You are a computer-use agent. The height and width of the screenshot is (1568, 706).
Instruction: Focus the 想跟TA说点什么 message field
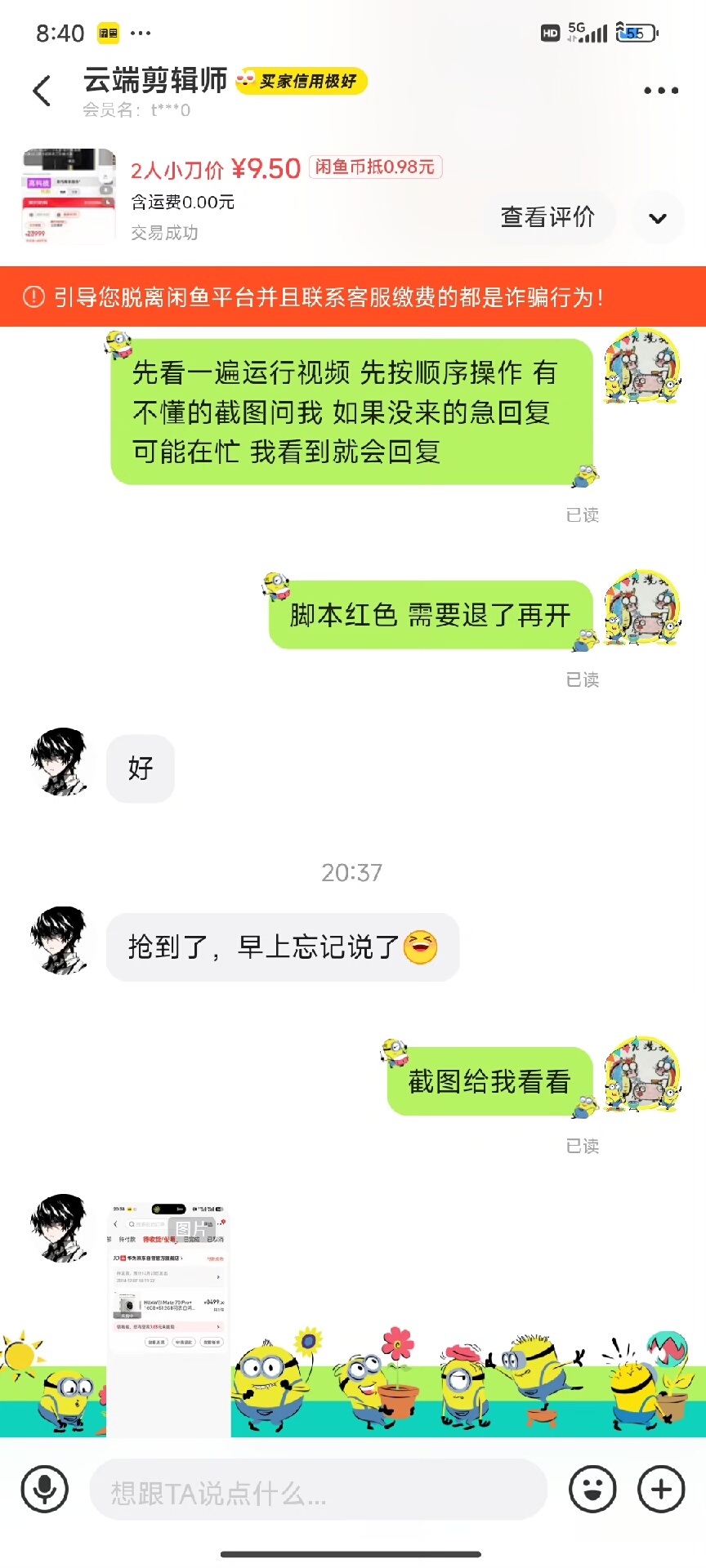tap(317, 1490)
